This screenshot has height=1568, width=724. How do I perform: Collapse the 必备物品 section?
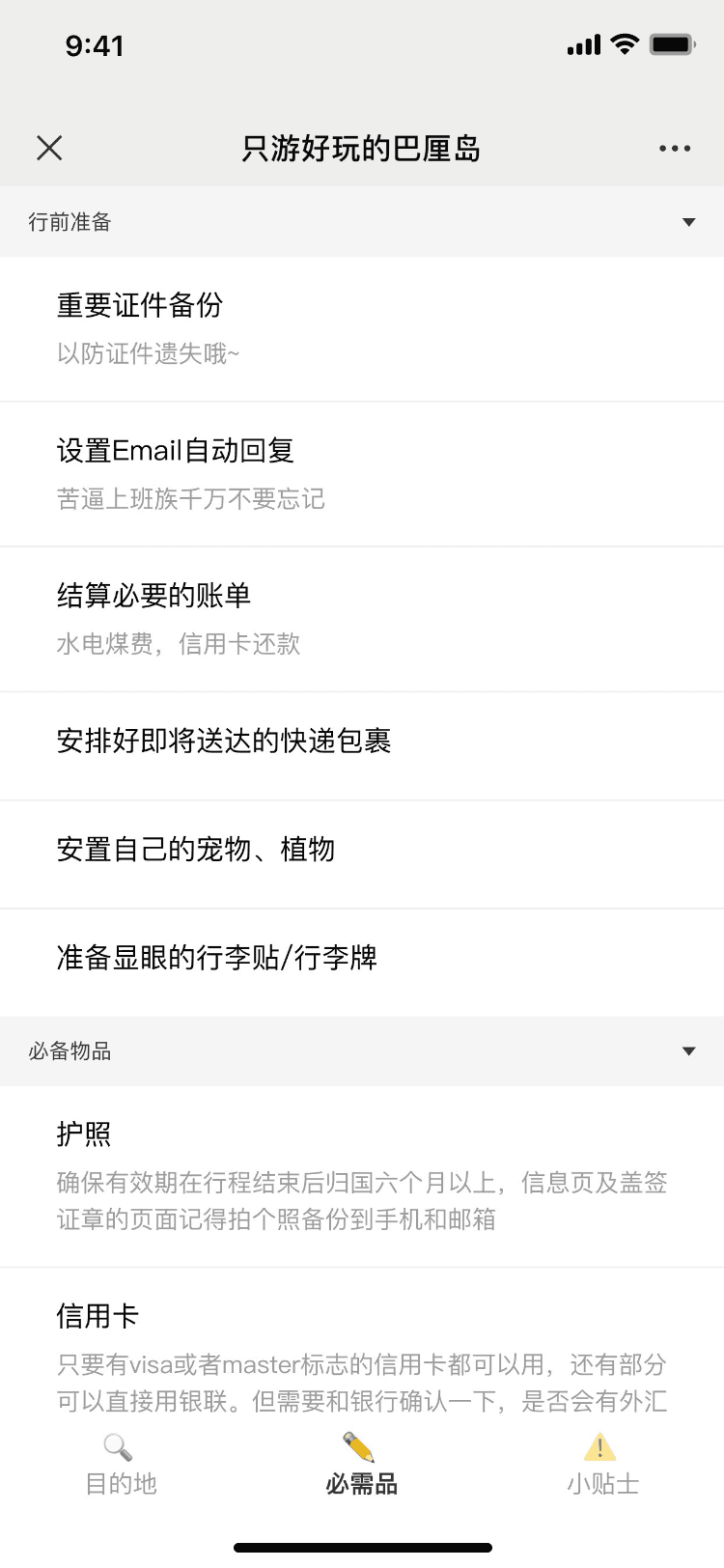click(688, 1051)
